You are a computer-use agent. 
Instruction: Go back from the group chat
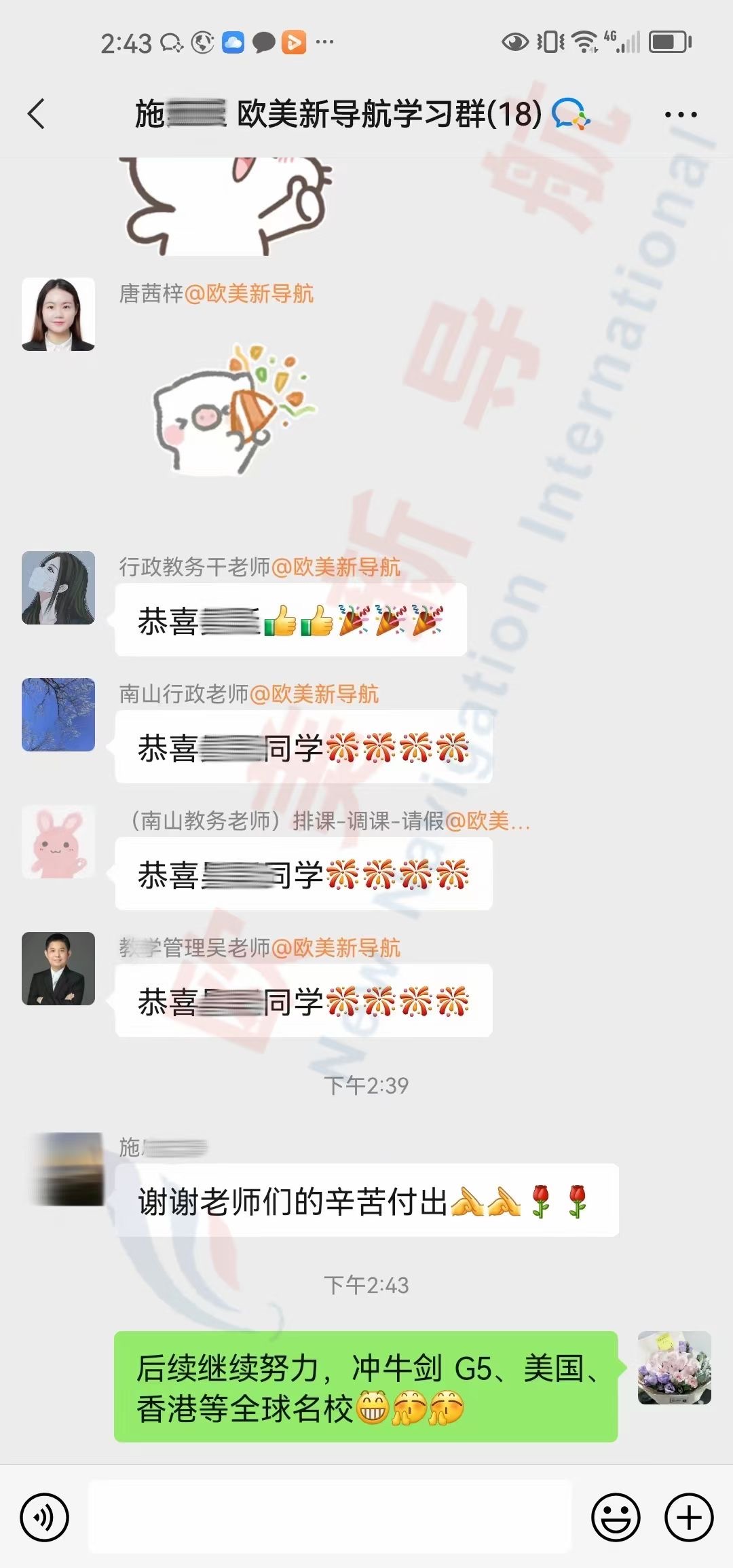click(x=37, y=114)
